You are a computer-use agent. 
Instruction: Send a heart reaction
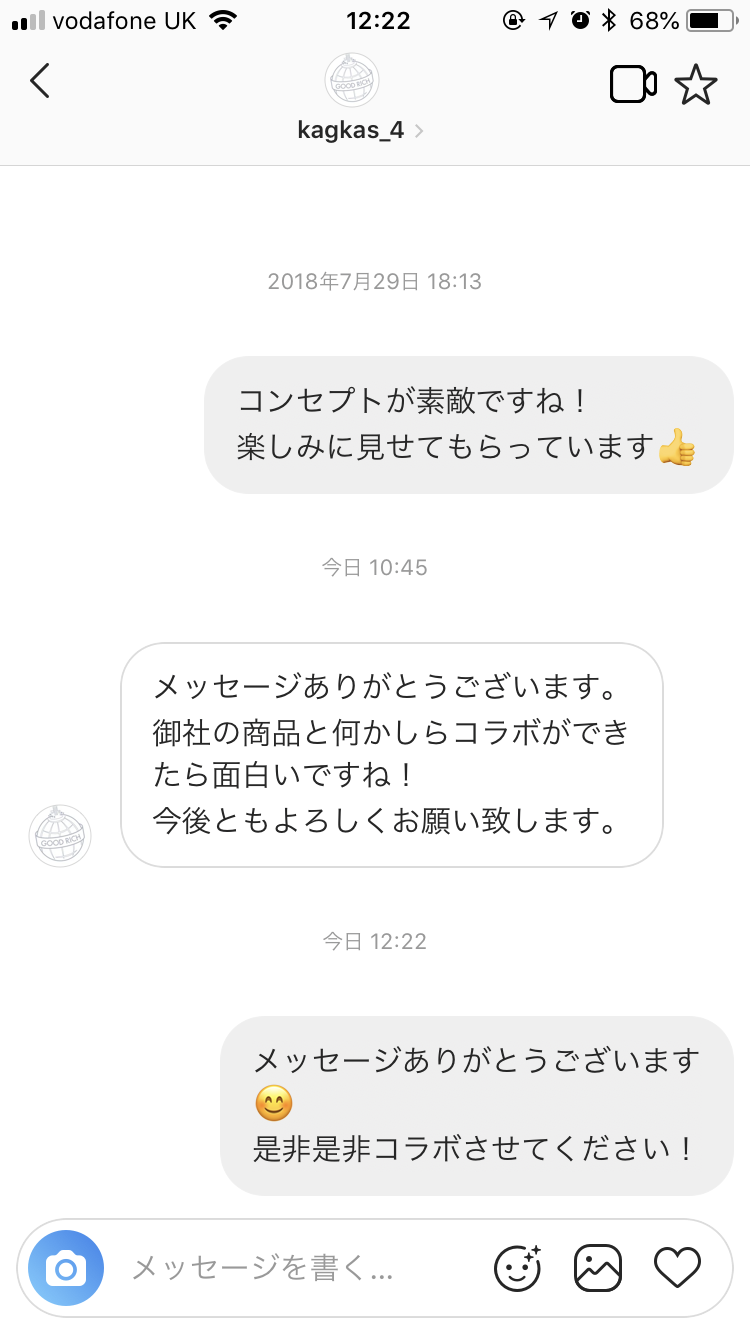point(677,1269)
